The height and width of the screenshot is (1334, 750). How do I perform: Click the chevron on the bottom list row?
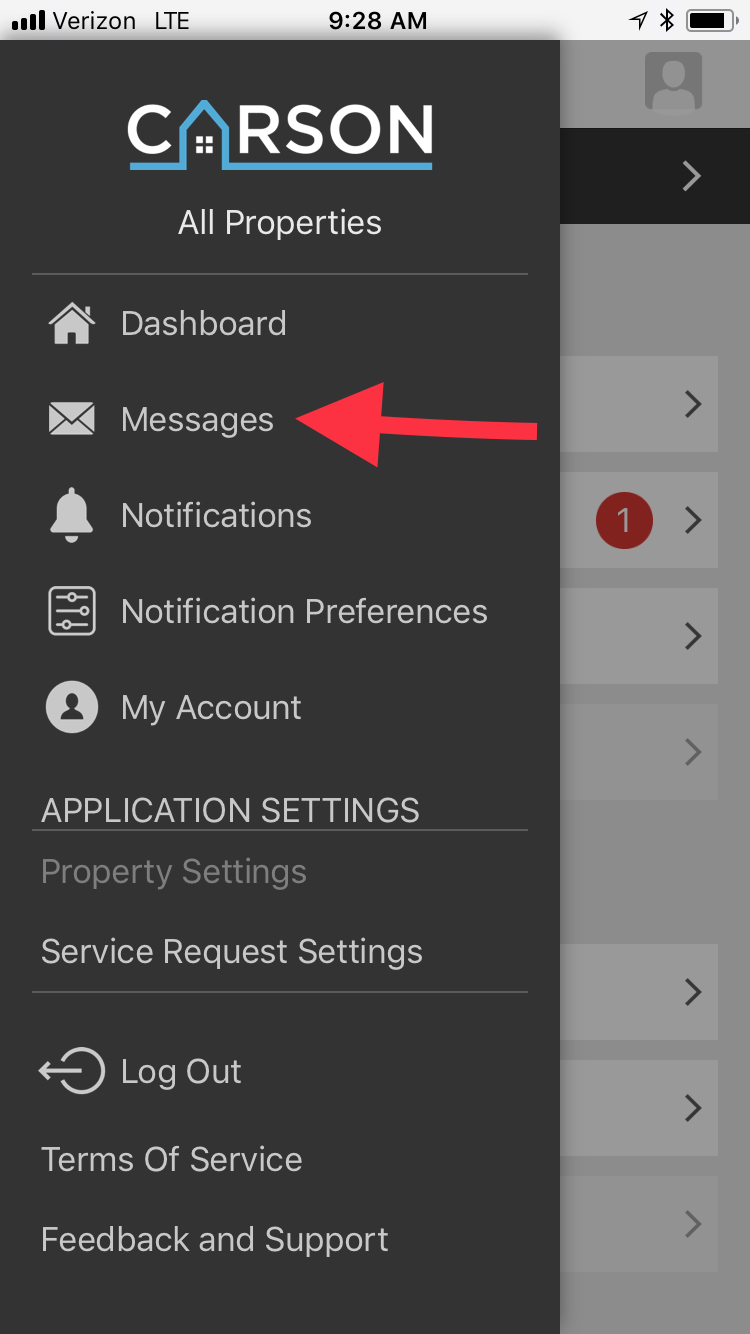click(x=691, y=1223)
